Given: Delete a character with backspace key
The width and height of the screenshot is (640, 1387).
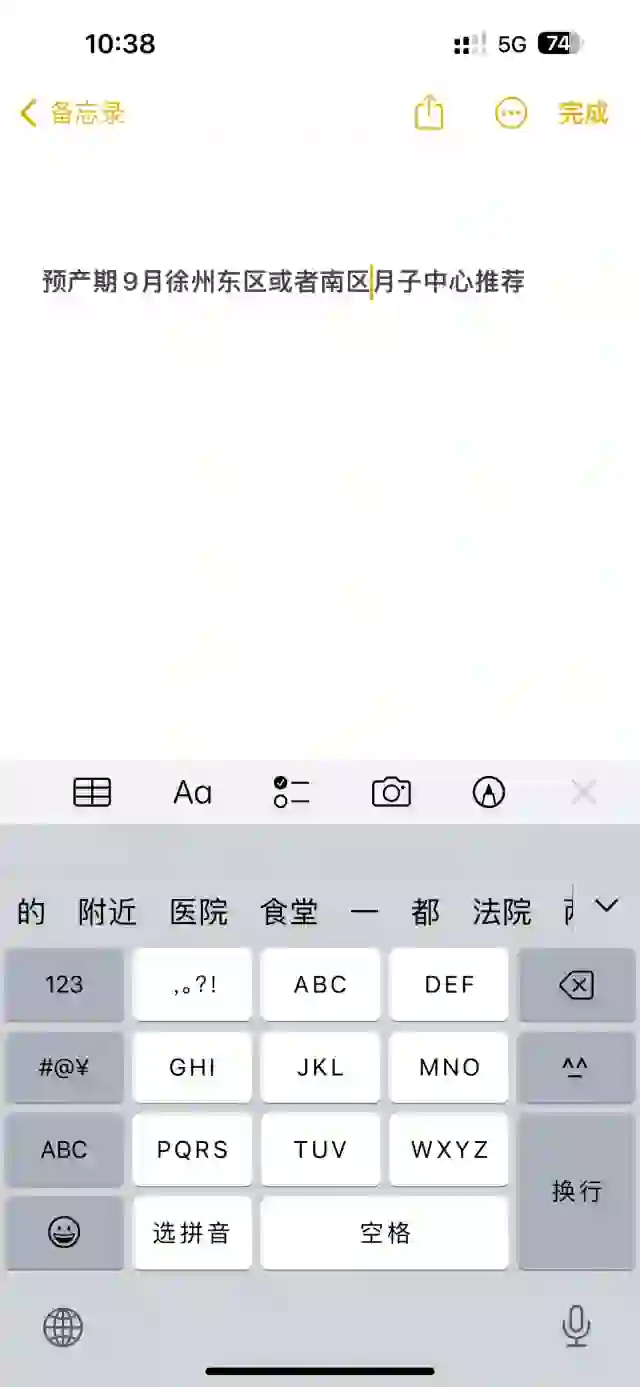Looking at the screenshot, I should 576,985.
